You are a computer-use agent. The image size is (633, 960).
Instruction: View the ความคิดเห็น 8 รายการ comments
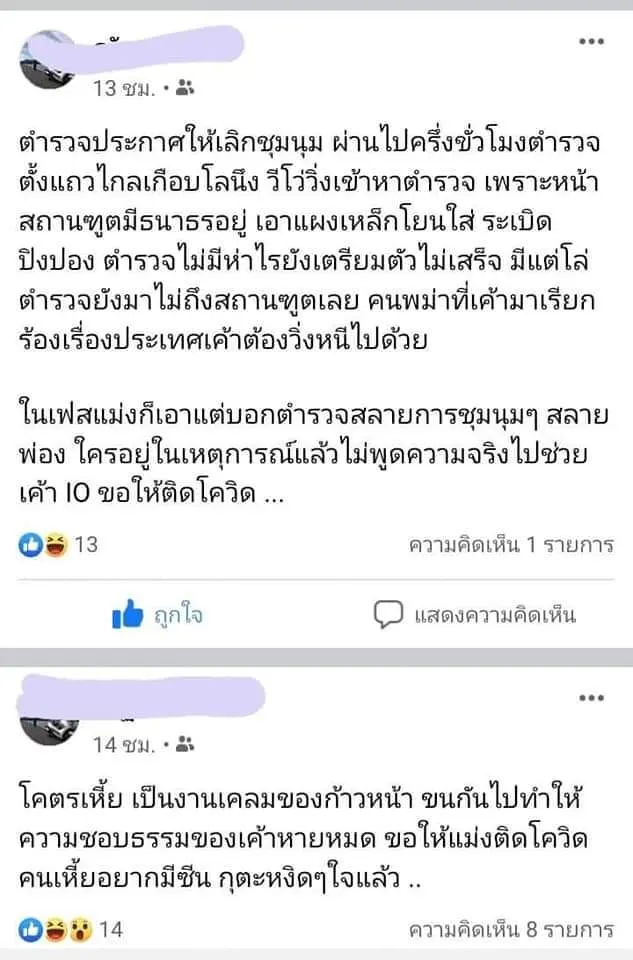point(511,929)
